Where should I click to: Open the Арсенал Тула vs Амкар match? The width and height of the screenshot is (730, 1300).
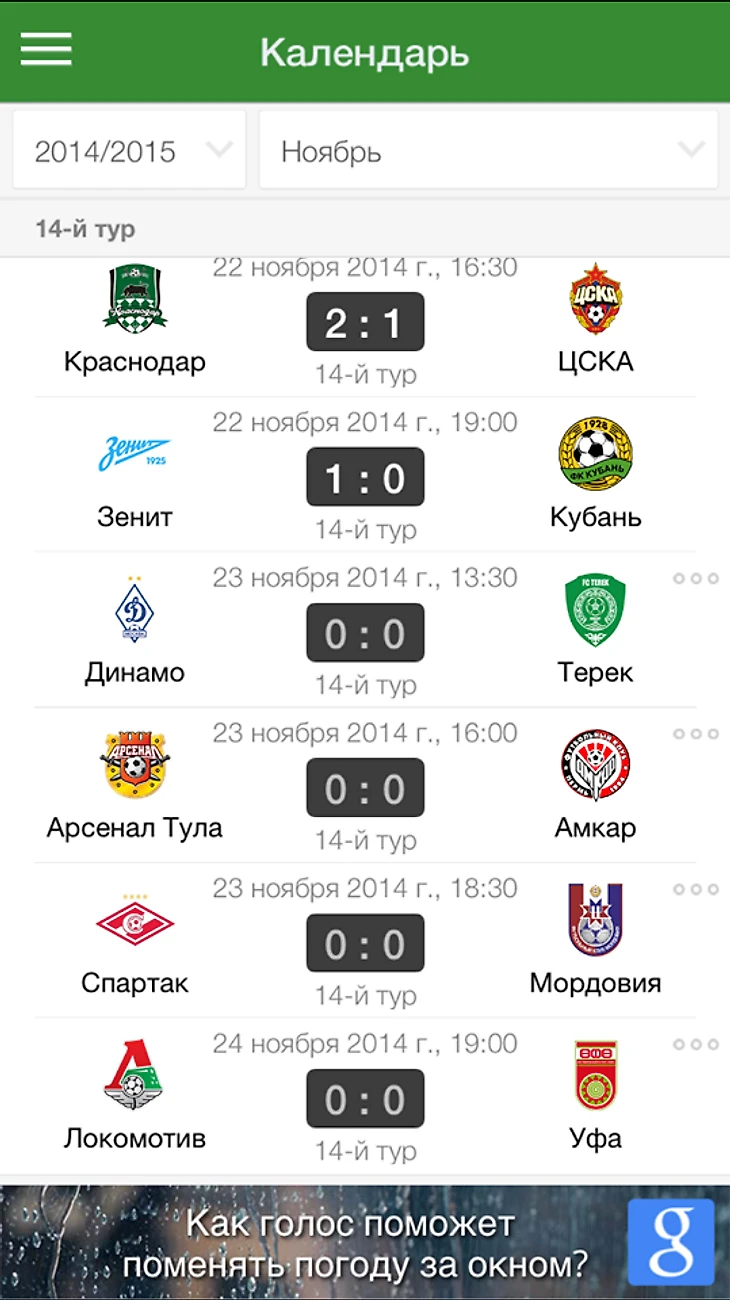[x=365, y=789]
